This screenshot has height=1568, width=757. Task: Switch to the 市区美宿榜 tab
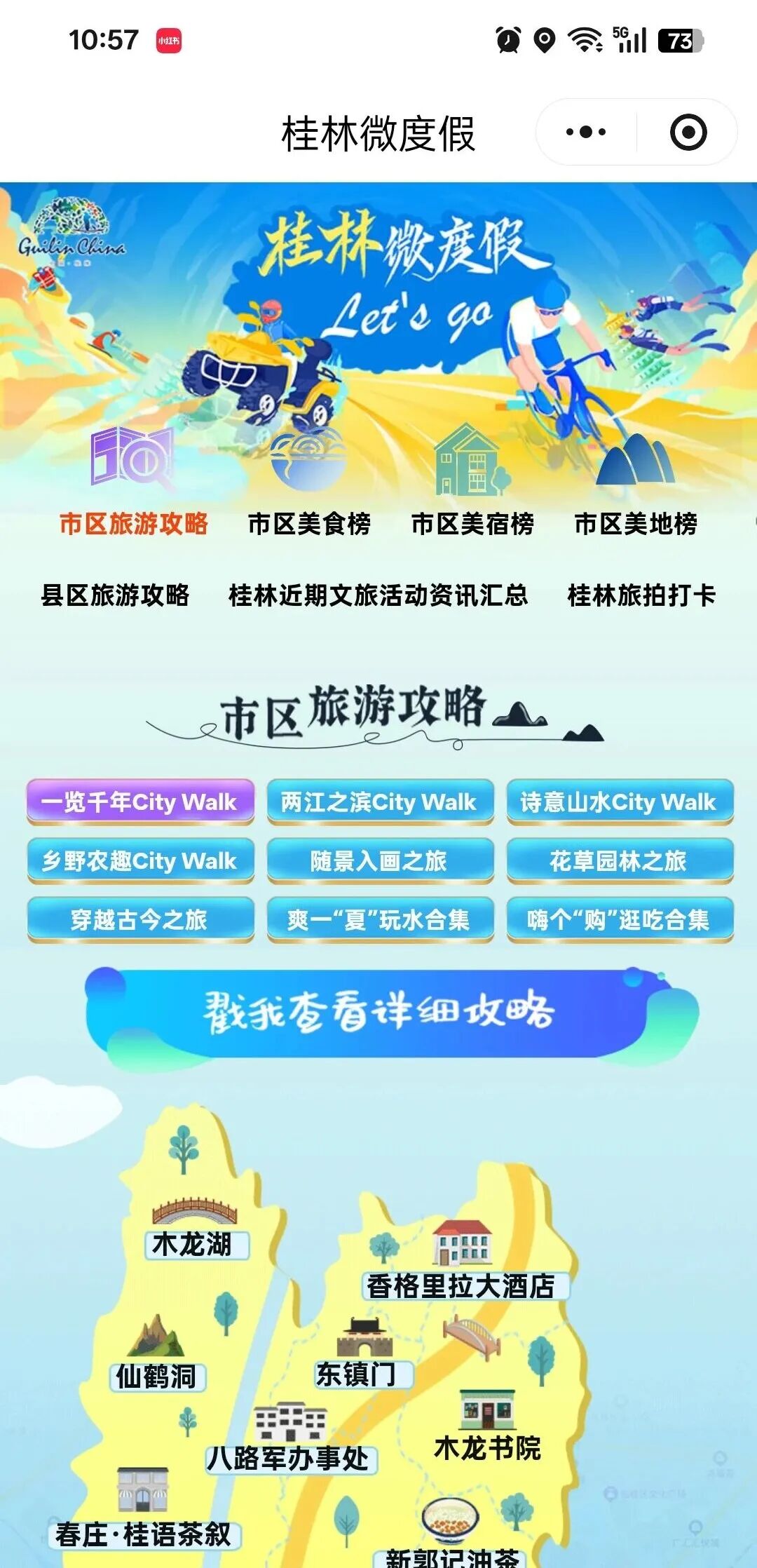472,523
